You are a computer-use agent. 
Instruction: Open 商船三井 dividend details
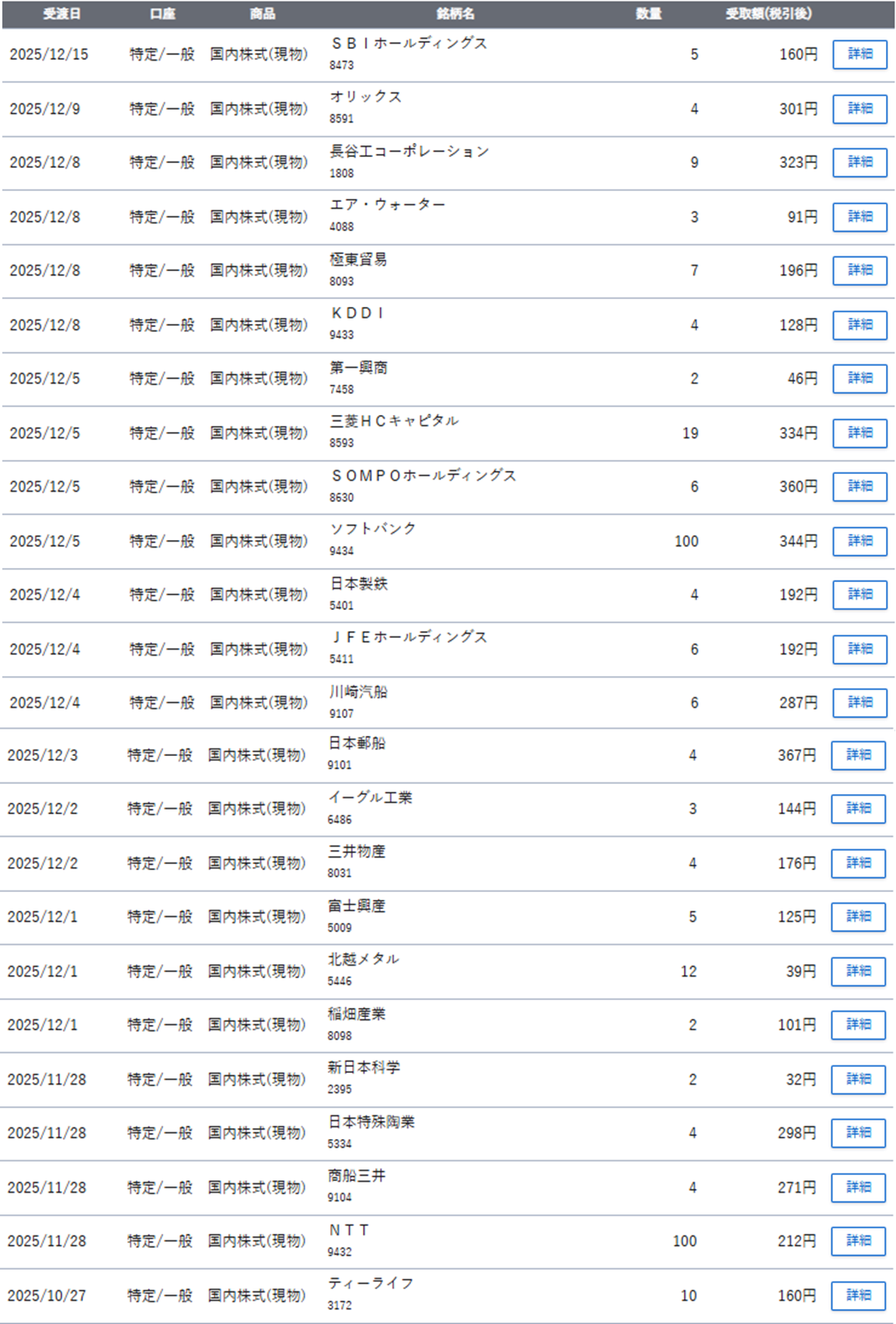coord(858,1187)
